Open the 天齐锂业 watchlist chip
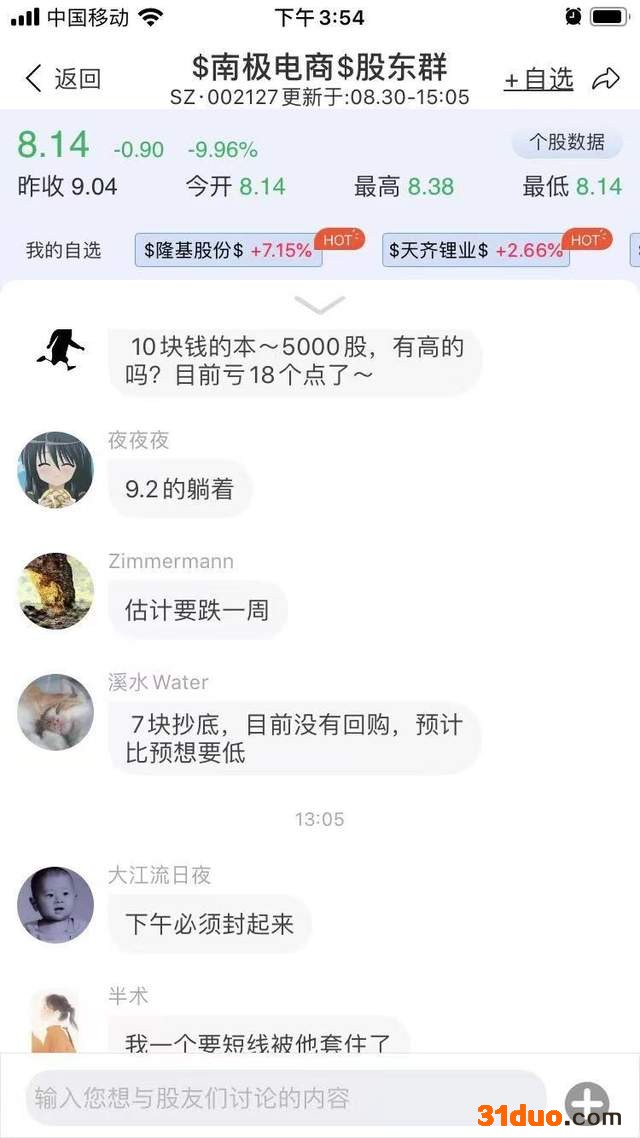The height and width of the screenshot is (1138, 640). point(476,250)
